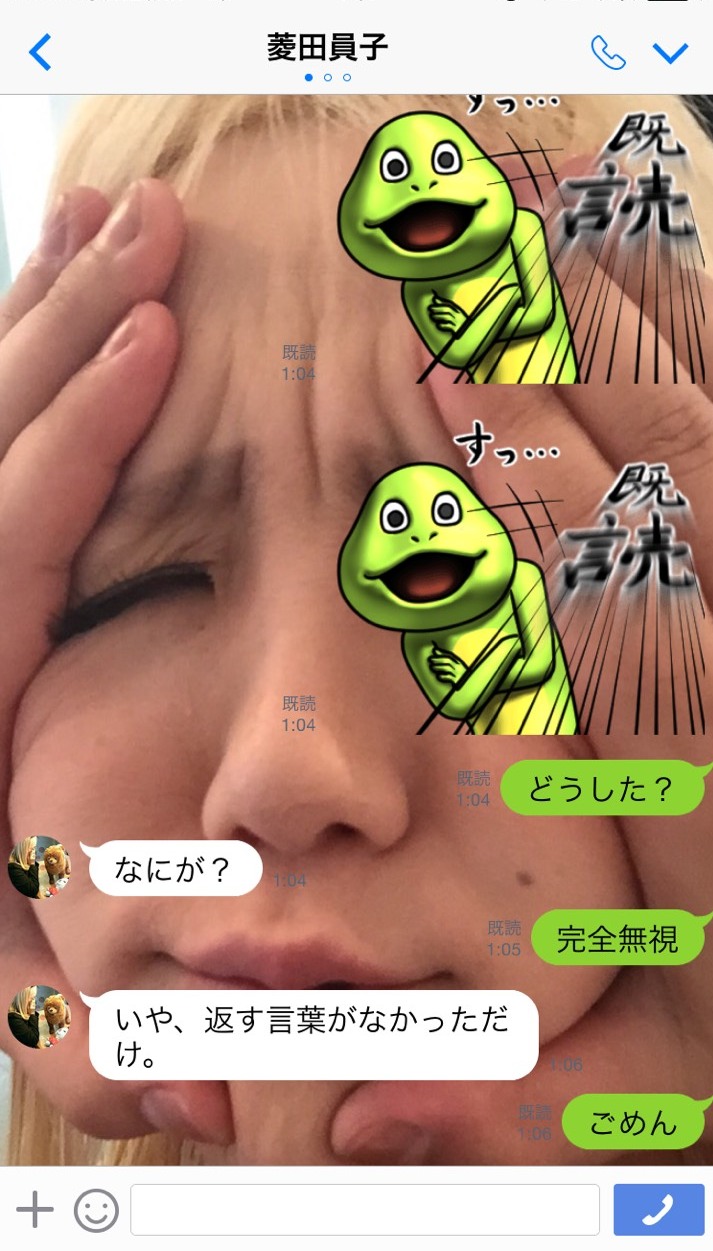Open the plus attachment menu
713x1251 pixels.
pyautogui.click(x=35, y=1210)
